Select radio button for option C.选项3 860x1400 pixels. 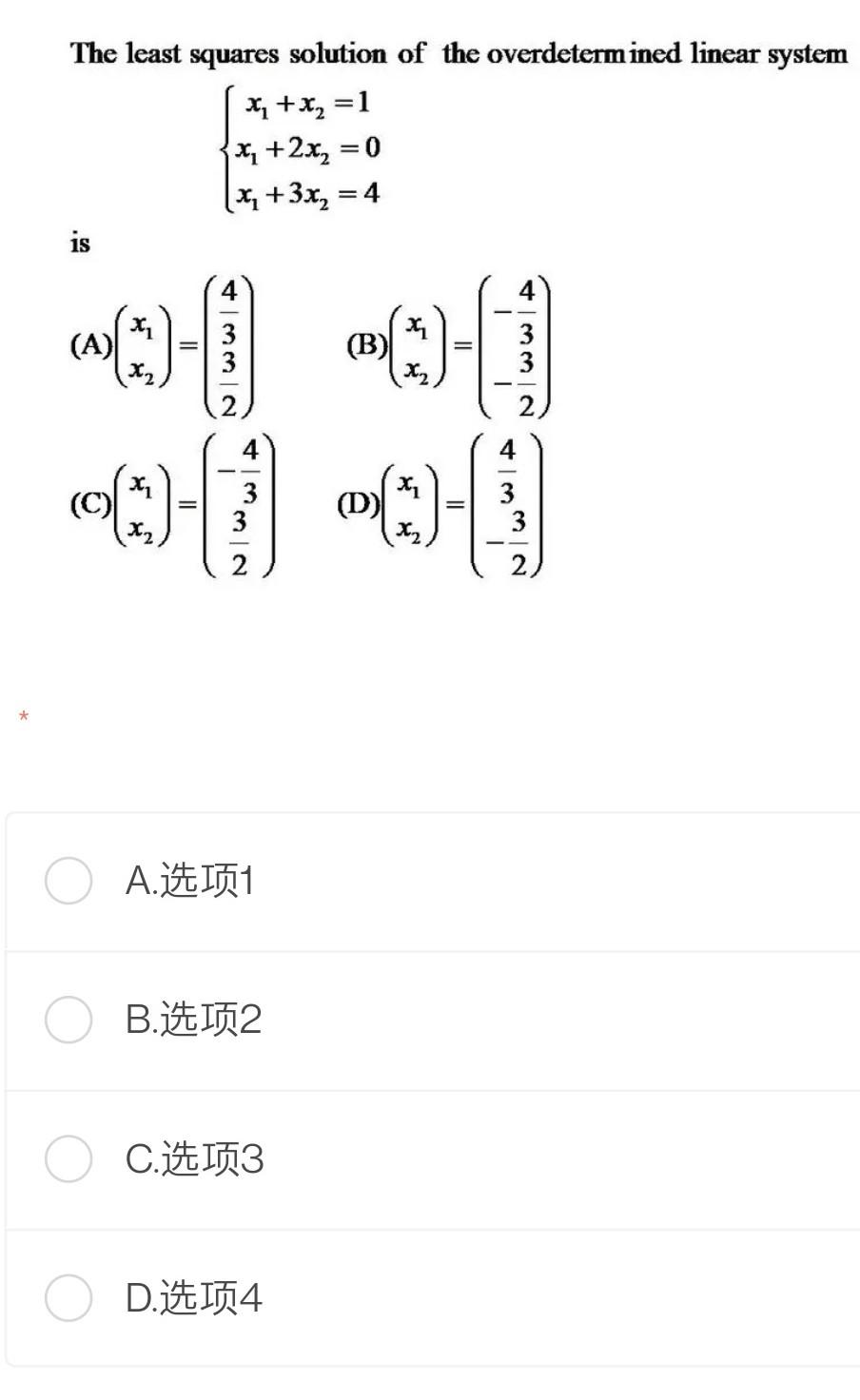(x=68, y=1159)
